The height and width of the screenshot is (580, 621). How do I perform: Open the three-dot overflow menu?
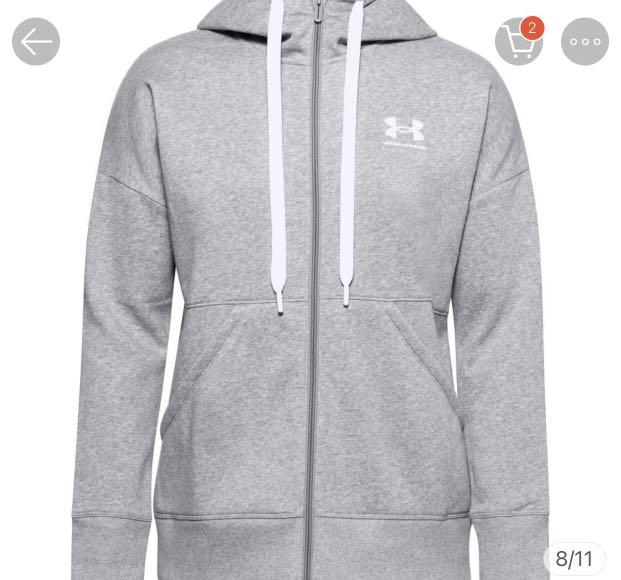(584, 42)
